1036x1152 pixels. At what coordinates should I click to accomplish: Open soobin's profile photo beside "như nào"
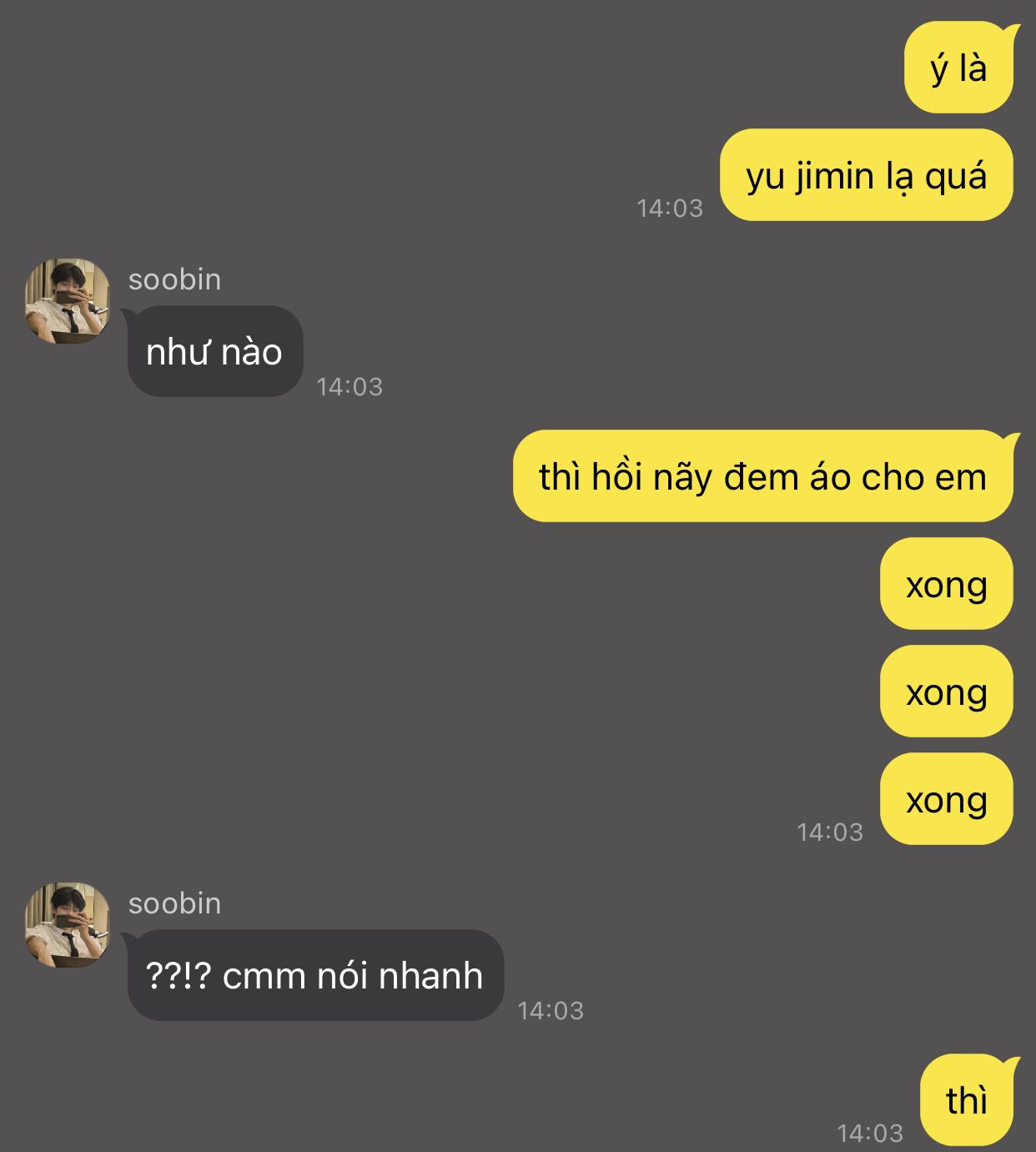tap(68, 301)
